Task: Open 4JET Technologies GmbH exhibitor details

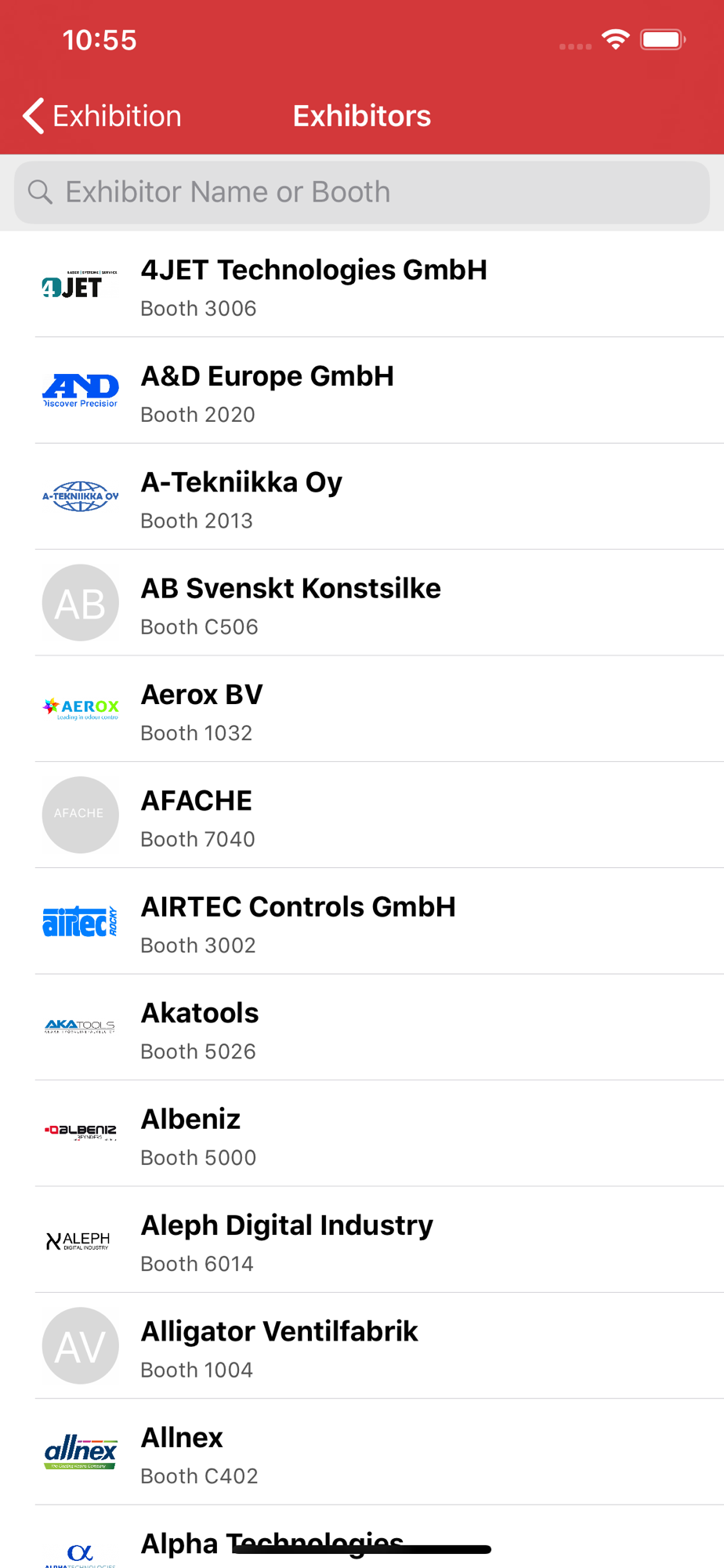Action: click(362, 285)
